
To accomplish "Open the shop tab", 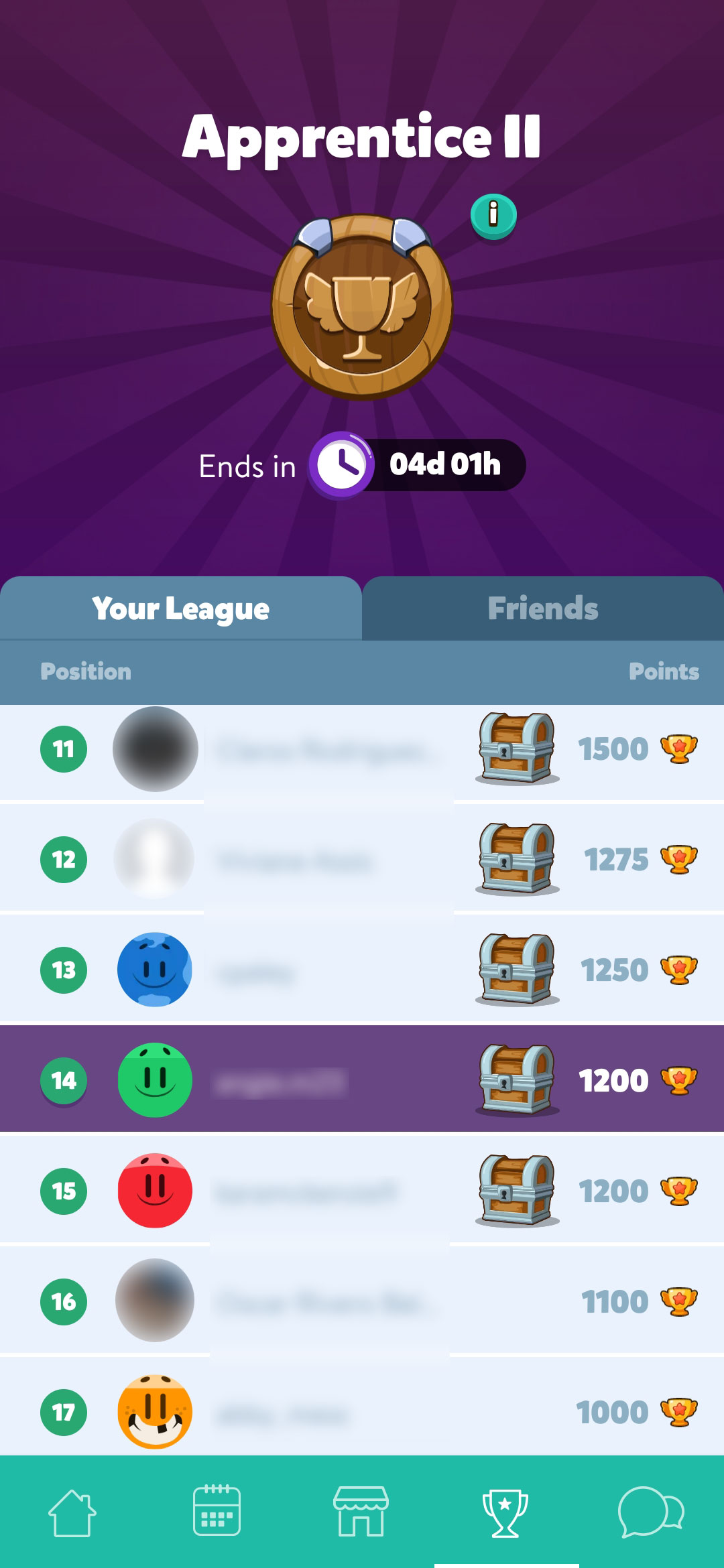I will 361,1512.
